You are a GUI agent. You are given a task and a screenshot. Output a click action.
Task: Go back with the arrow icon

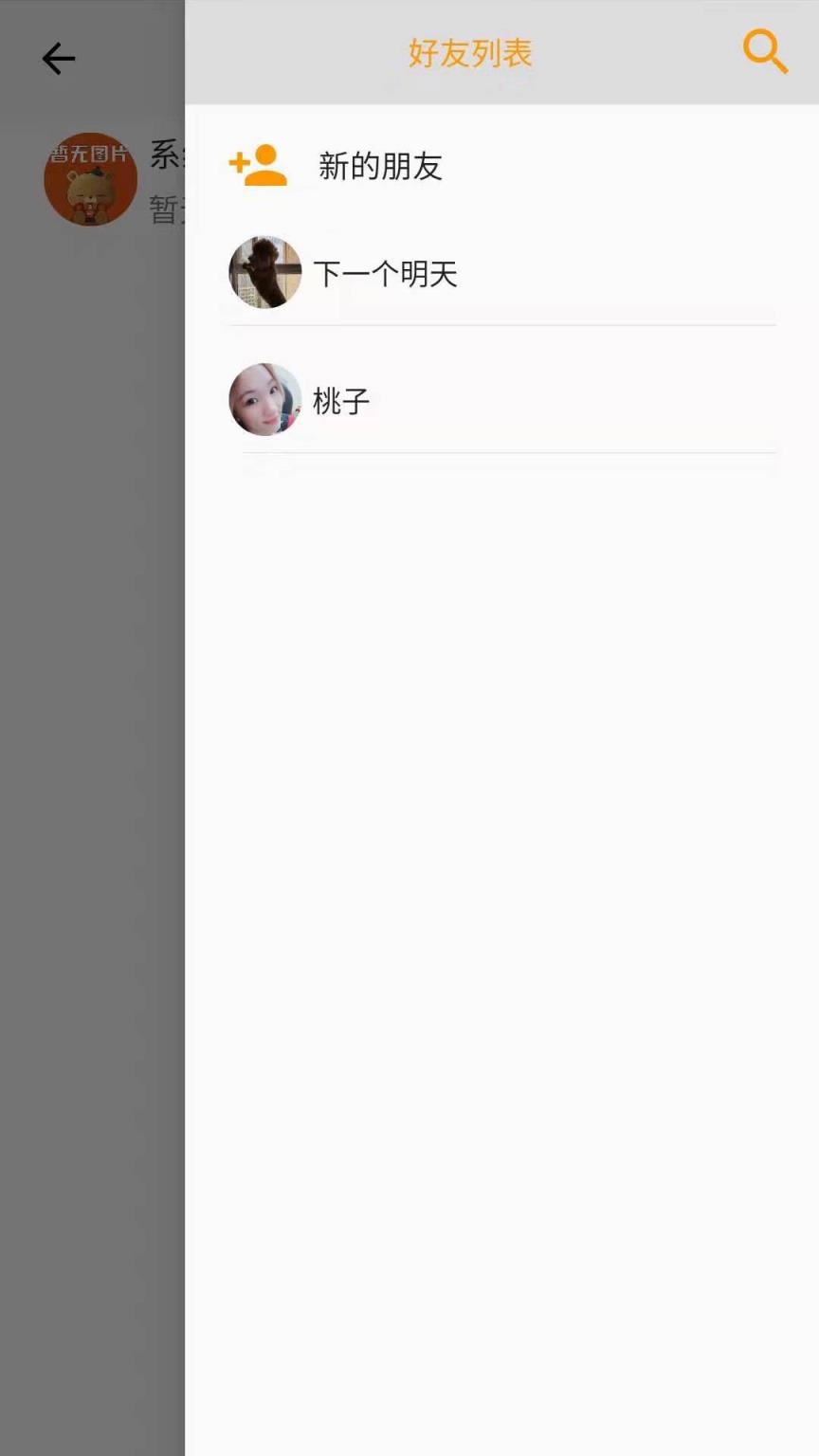coord(59,59)
